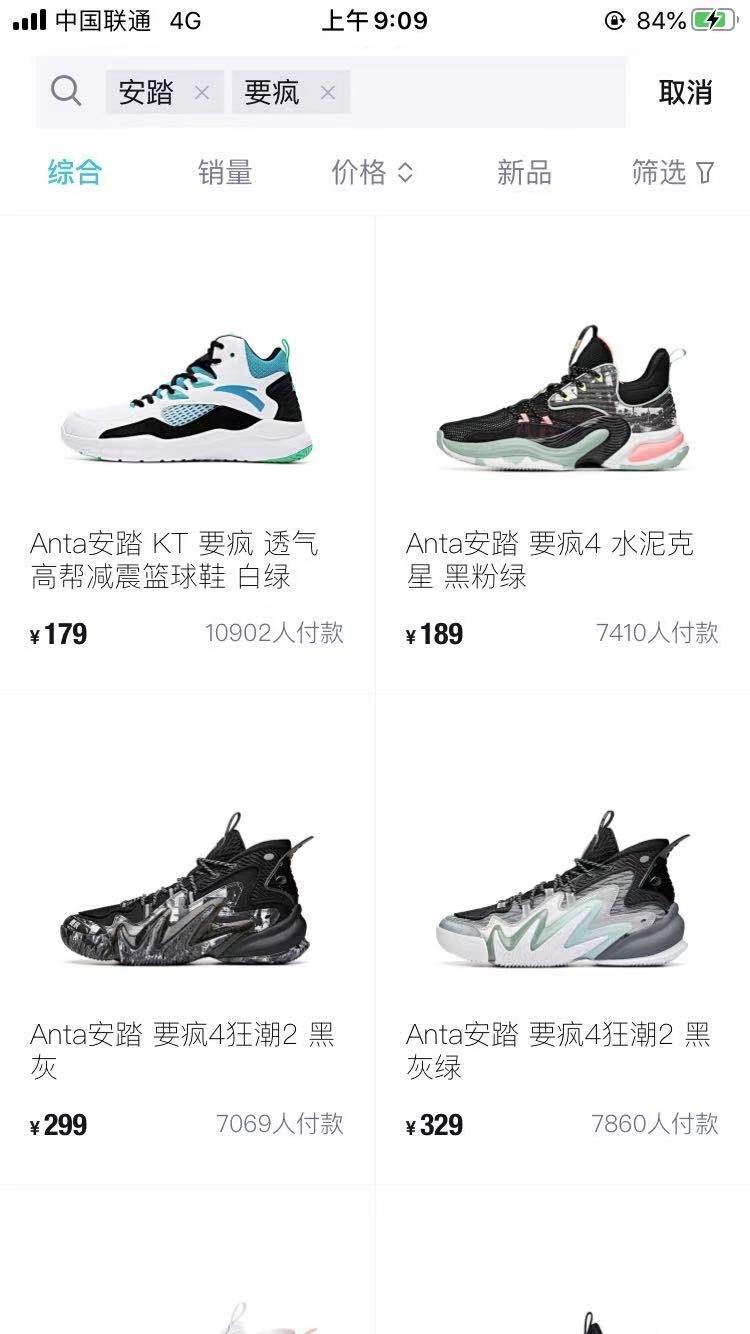
Task: Remove the 安踏 search tag
Action: pos(202,93)
